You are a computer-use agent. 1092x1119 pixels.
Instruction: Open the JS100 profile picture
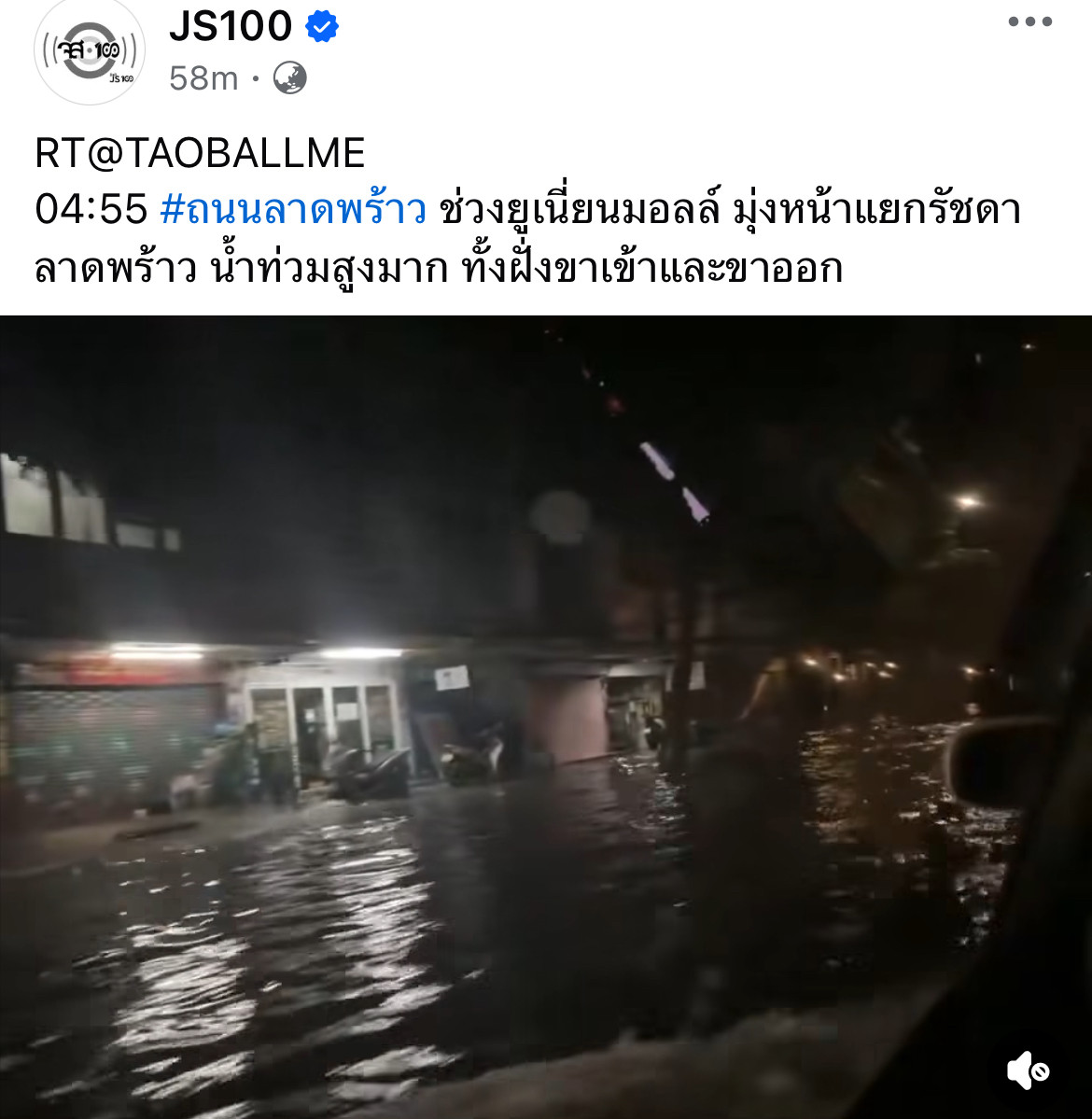(90, 51)
